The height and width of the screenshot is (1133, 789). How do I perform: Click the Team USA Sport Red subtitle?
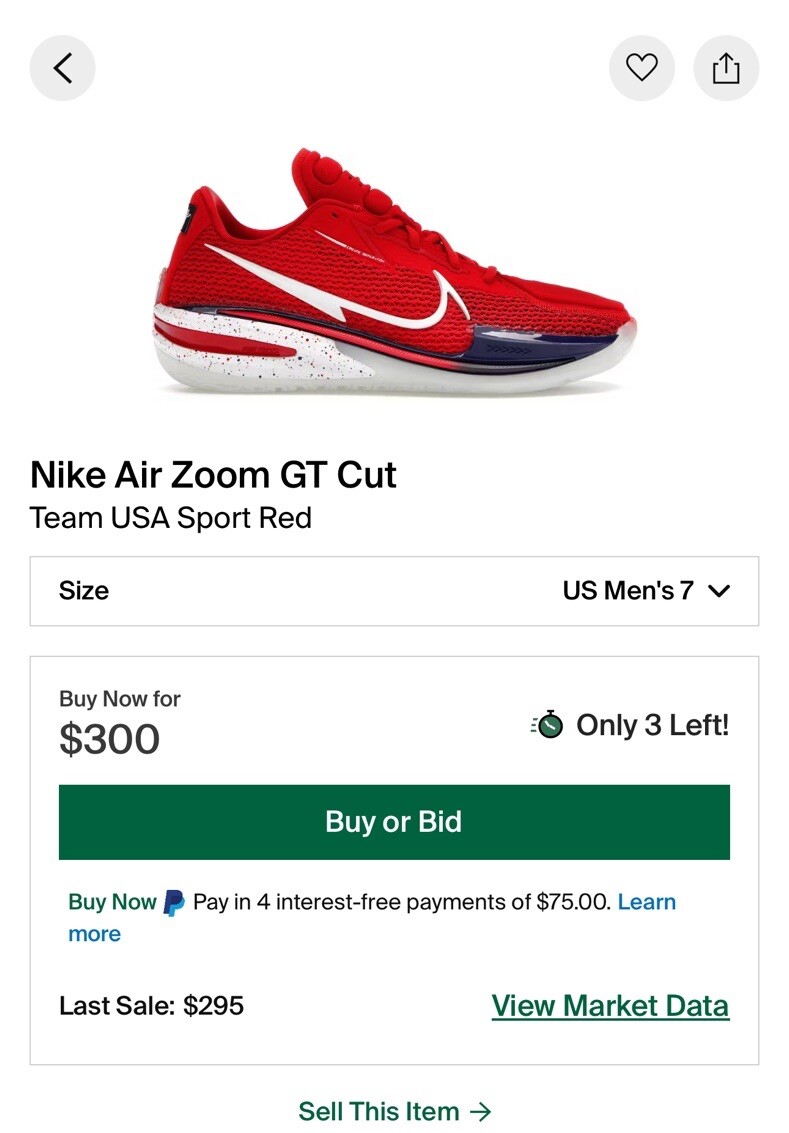coord(170,519)
